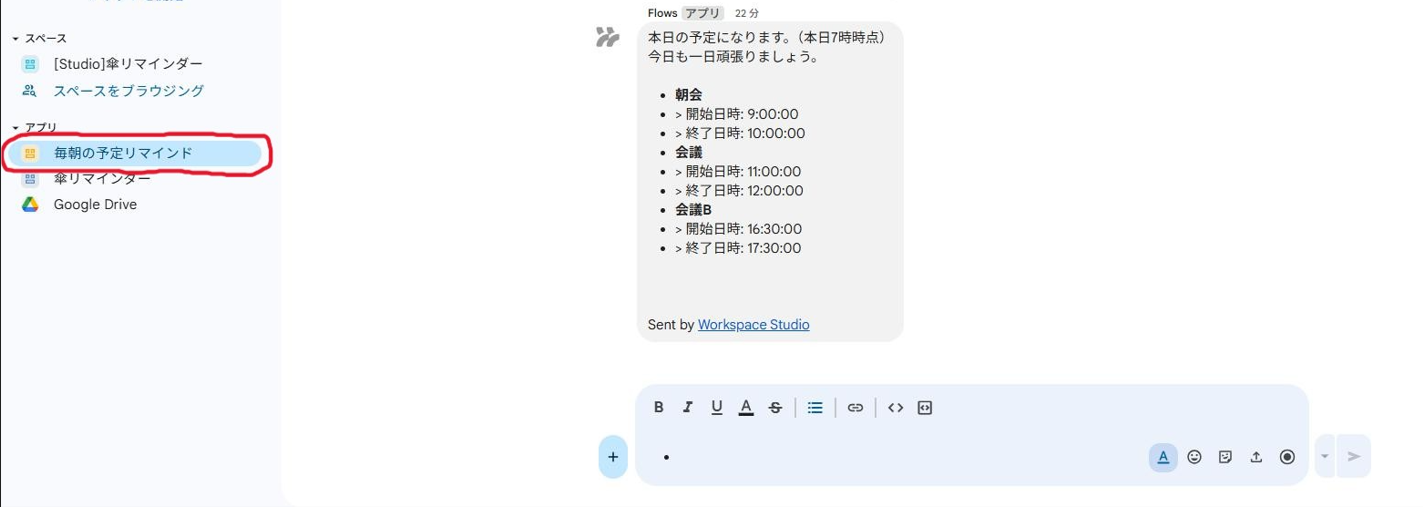Format text as inline code
Viewport: 1423px width, 507px height.
pyautogui.click(x=895, y=408)
